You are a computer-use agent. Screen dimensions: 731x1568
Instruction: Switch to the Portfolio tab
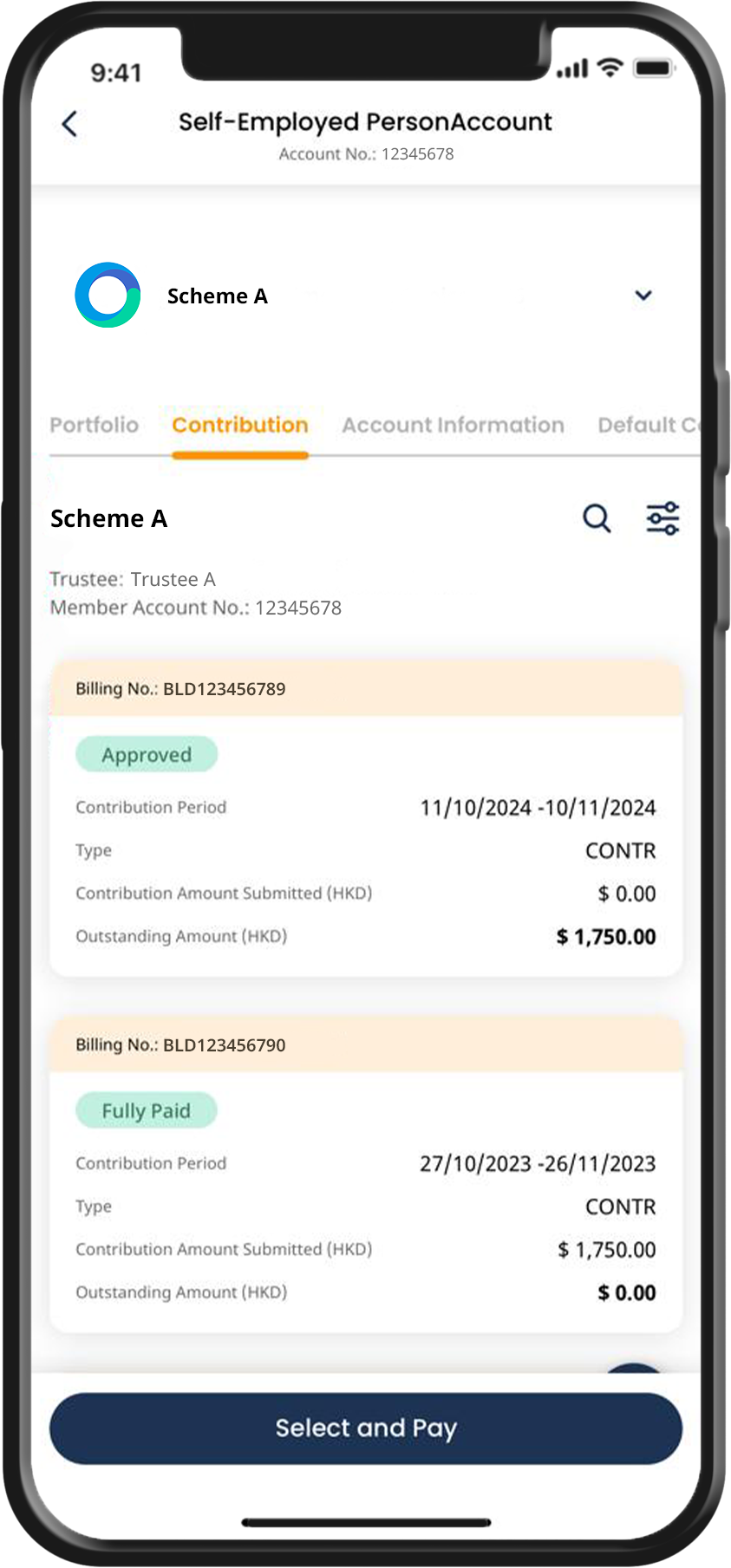[94, 425]
